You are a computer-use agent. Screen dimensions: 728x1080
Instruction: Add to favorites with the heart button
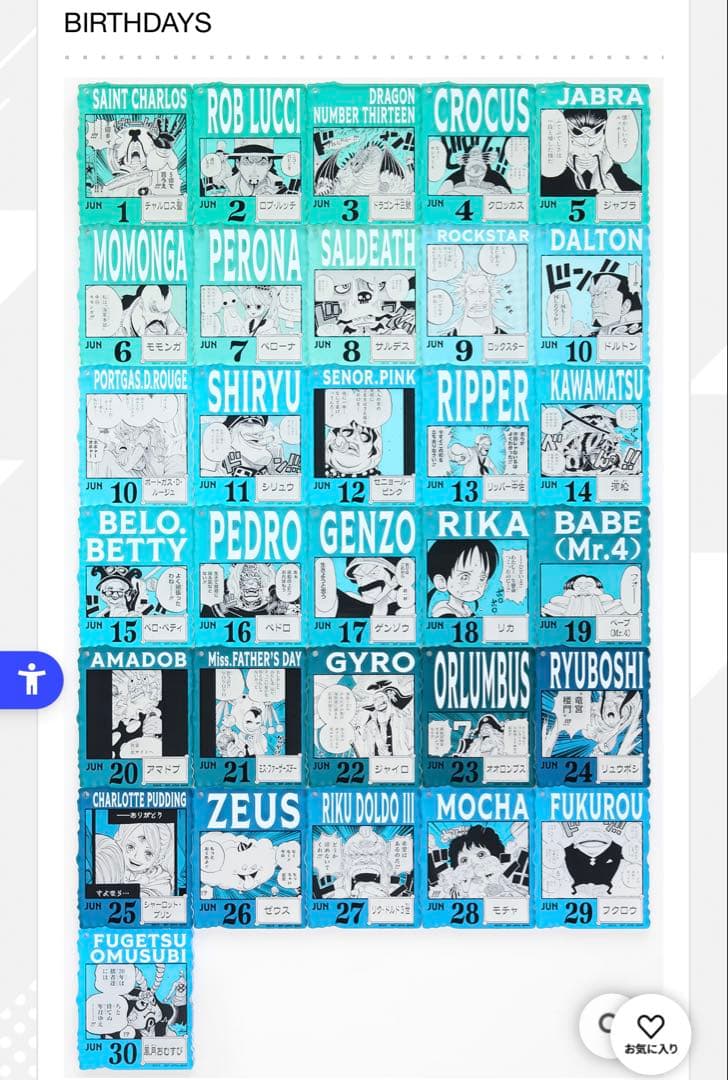(651, 1033)
